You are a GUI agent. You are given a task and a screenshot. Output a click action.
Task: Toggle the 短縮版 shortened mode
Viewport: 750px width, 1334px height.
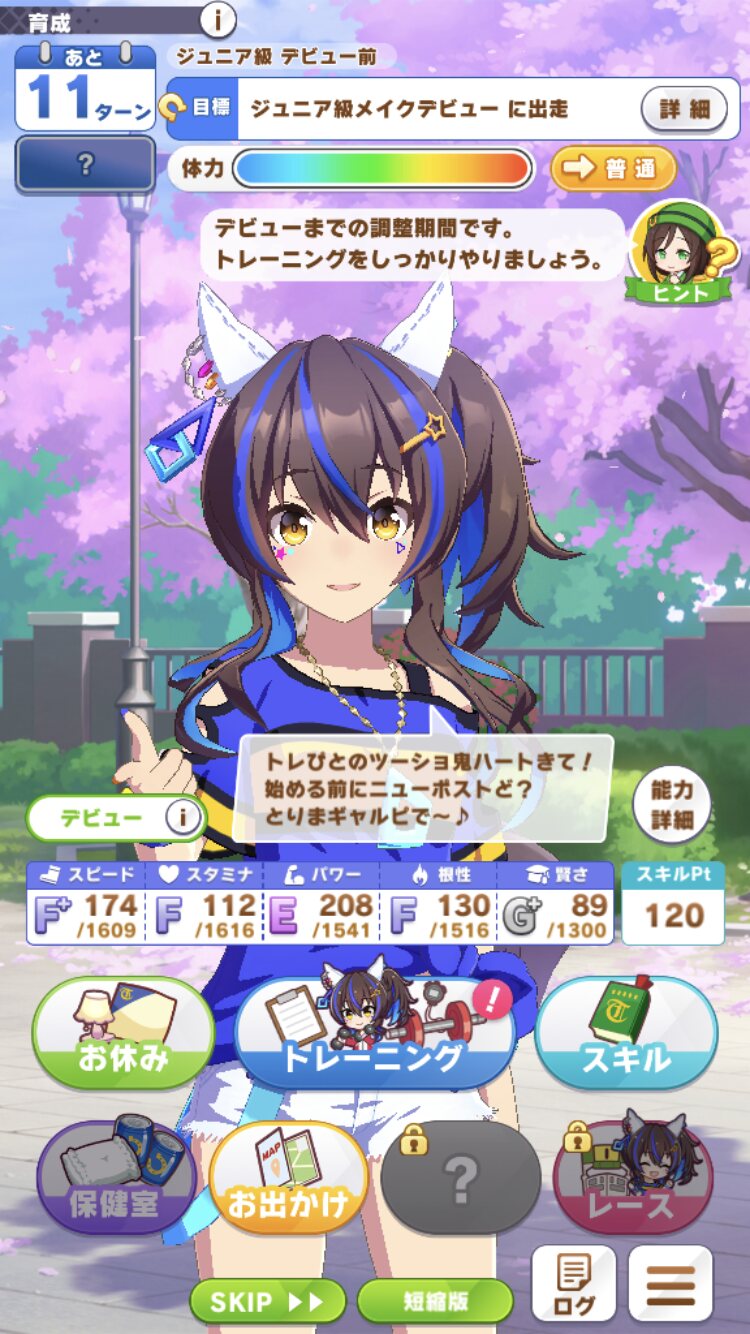434,1301
